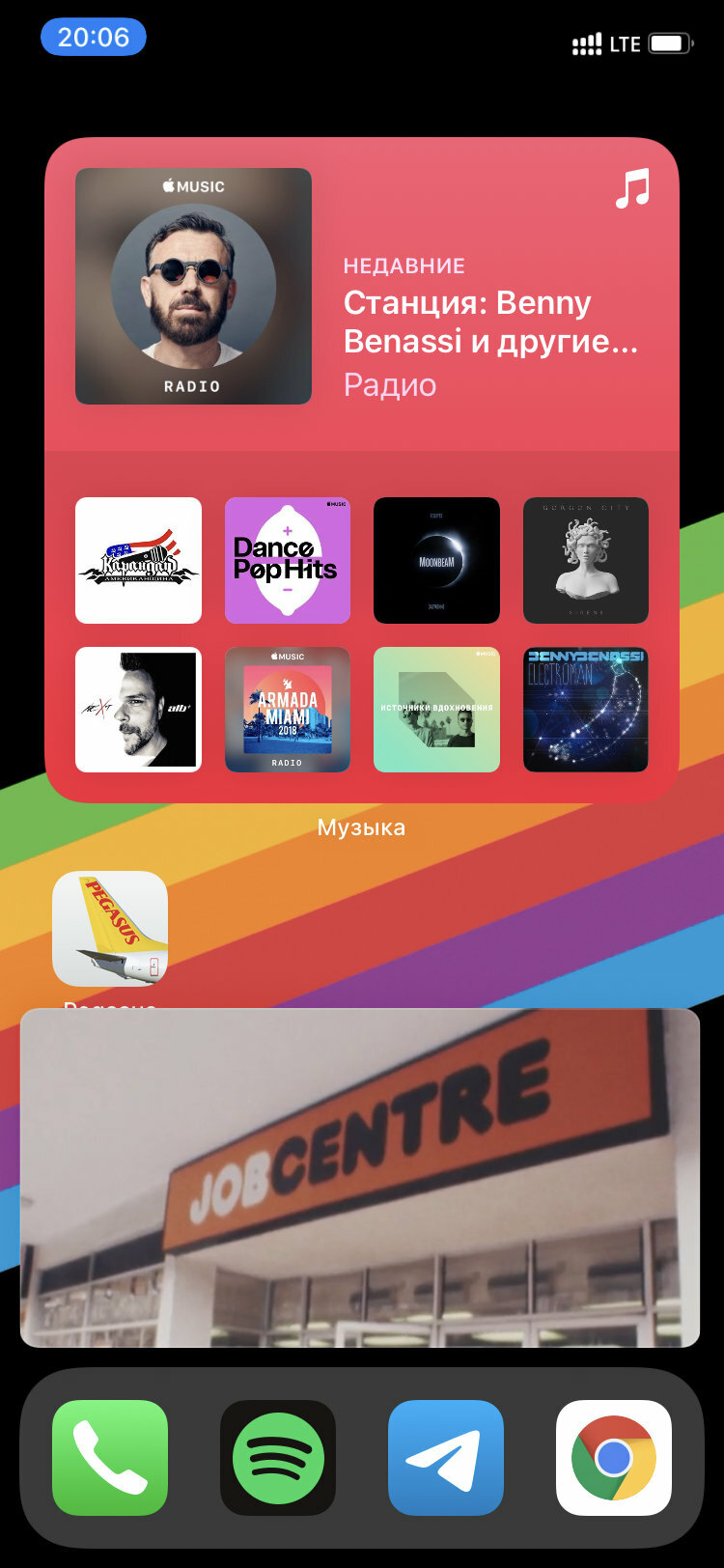This screenshot has height=1568, width=724.
Task: Launch Spotify from the dock
Action: coord(278,1458)
